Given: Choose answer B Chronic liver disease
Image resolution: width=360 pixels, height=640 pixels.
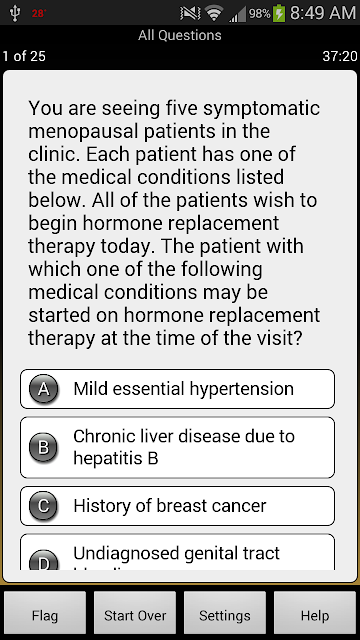Looking at the screenshot, I should [x=177, y=447].
